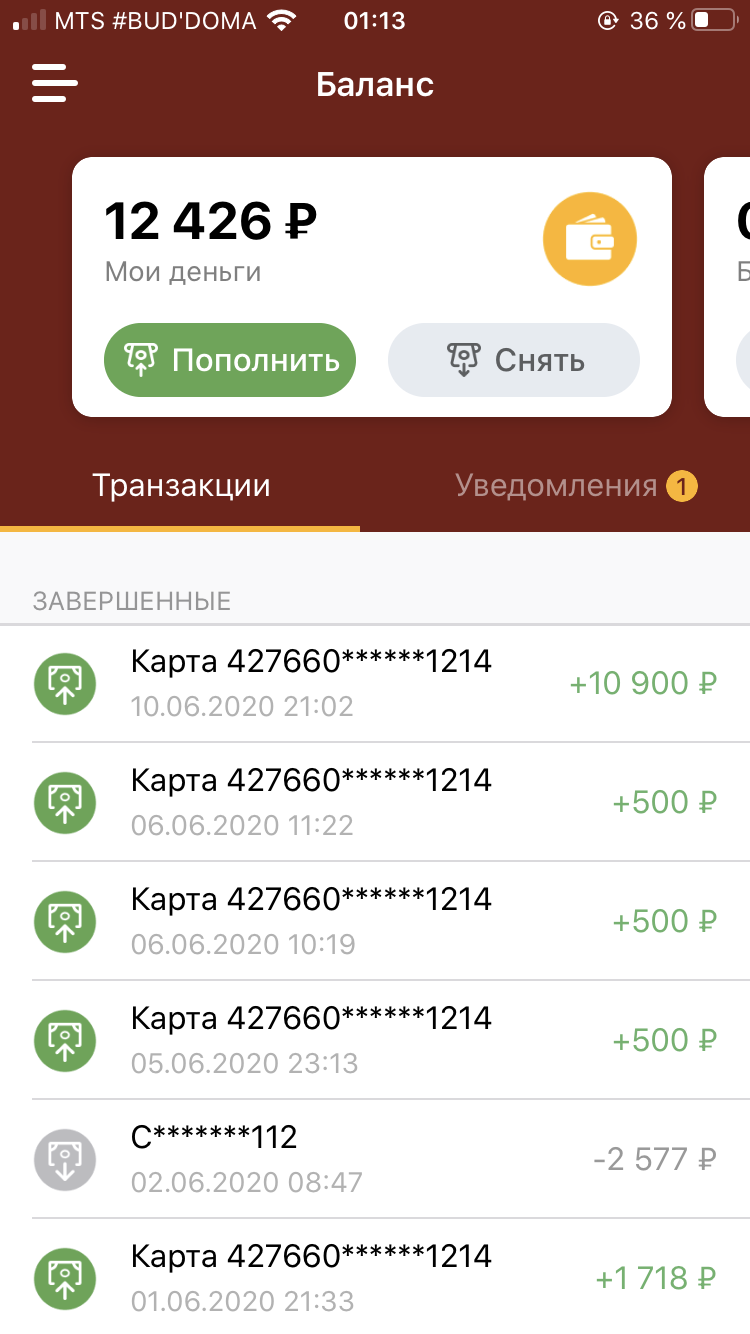Open the hamburger menu
750x1334 pixels.
tap(55, 83)
